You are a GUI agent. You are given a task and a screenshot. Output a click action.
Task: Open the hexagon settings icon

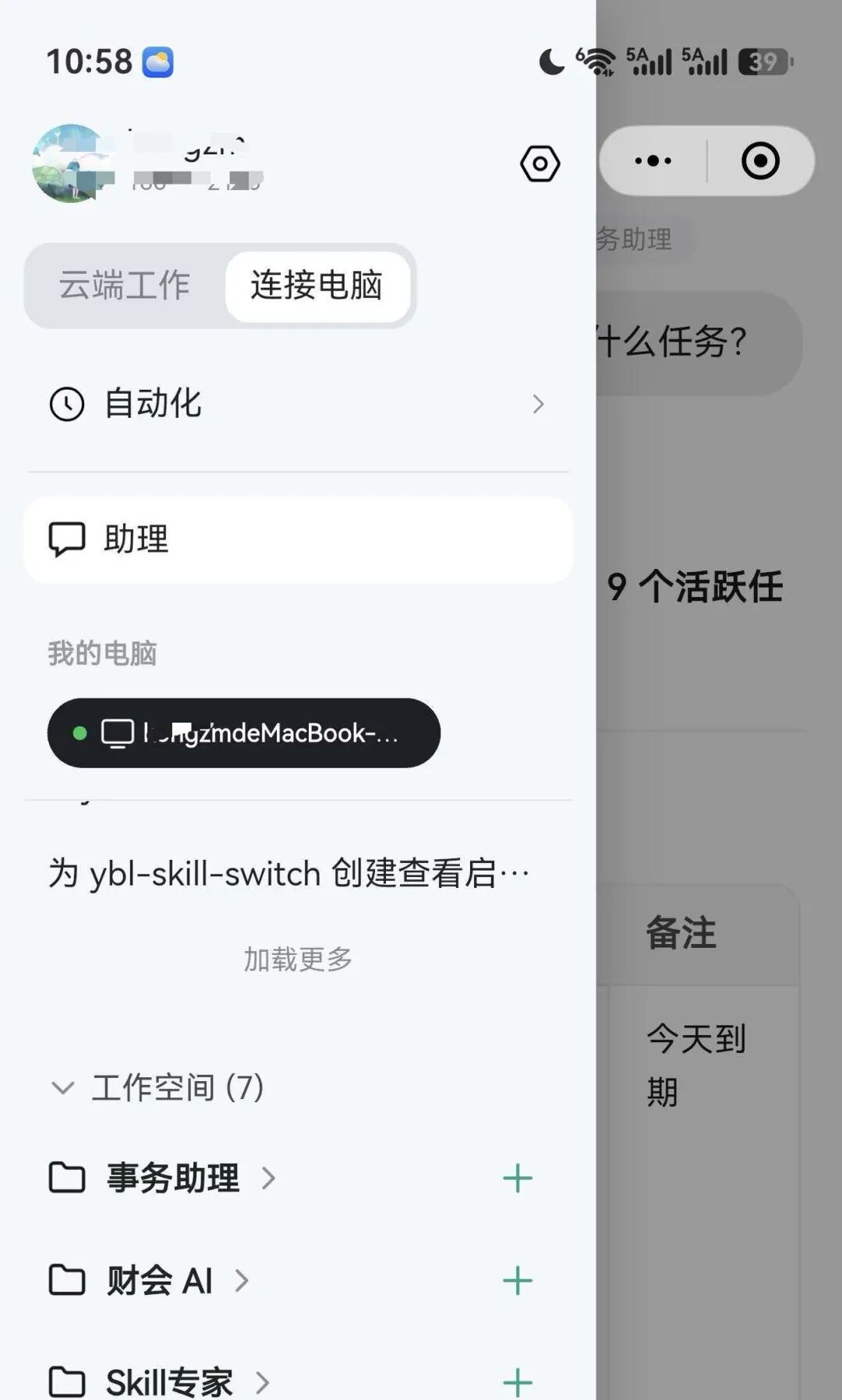(540, 164)
